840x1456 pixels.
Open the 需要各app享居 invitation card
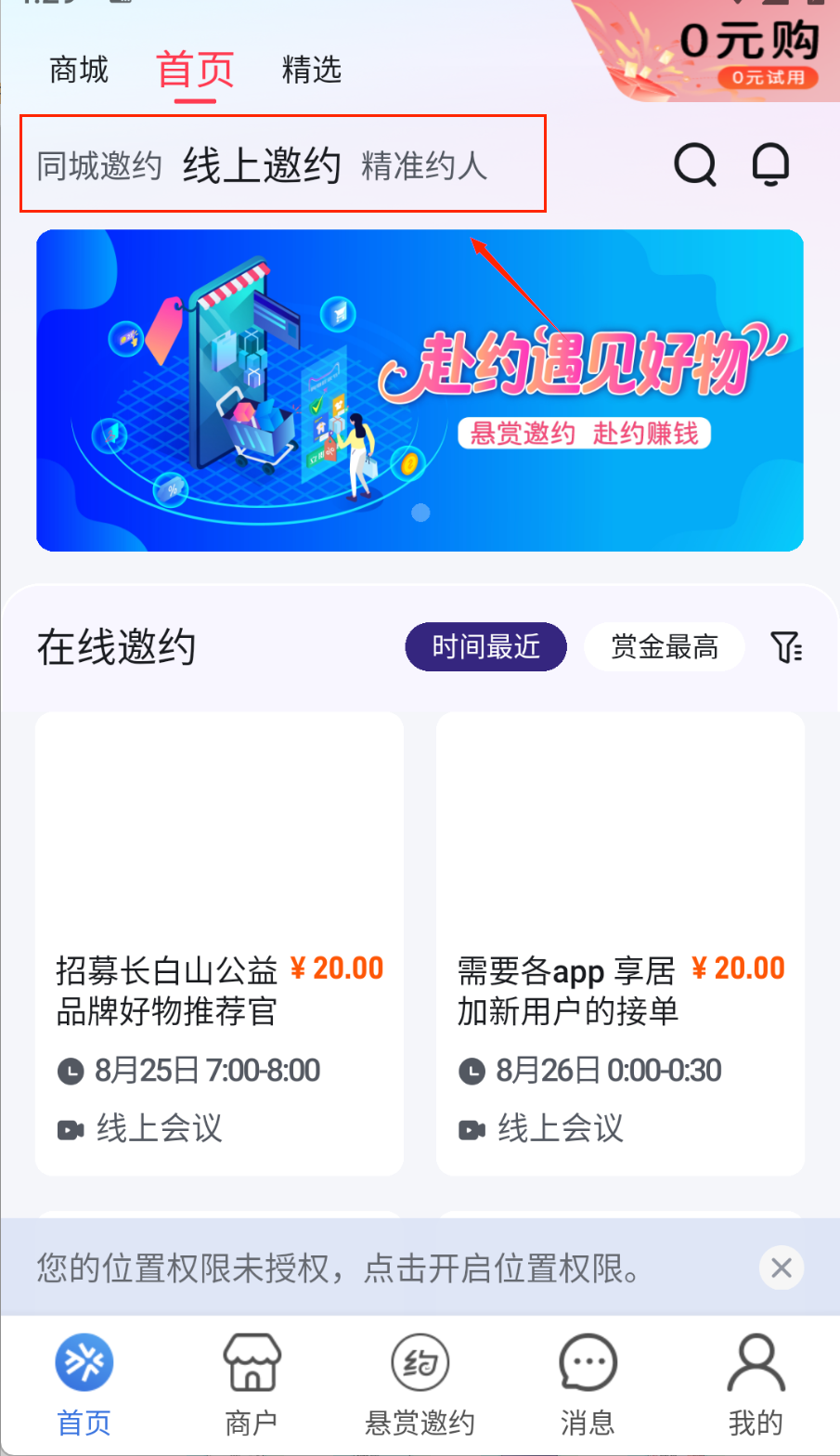[620, 942]
